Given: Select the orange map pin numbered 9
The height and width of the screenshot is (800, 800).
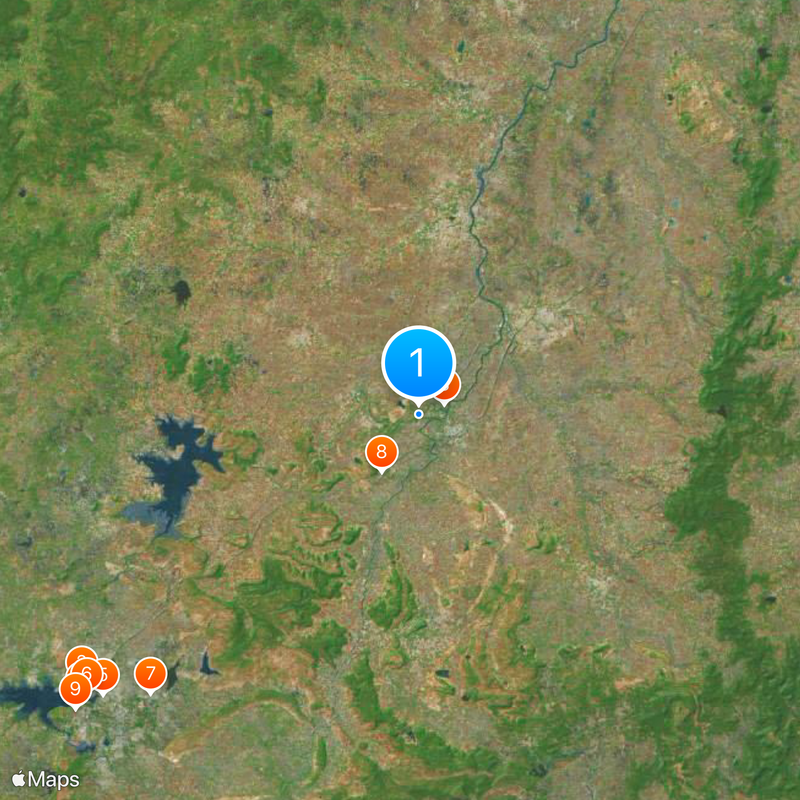Looking at the screenshot, I should pos(75,689).
